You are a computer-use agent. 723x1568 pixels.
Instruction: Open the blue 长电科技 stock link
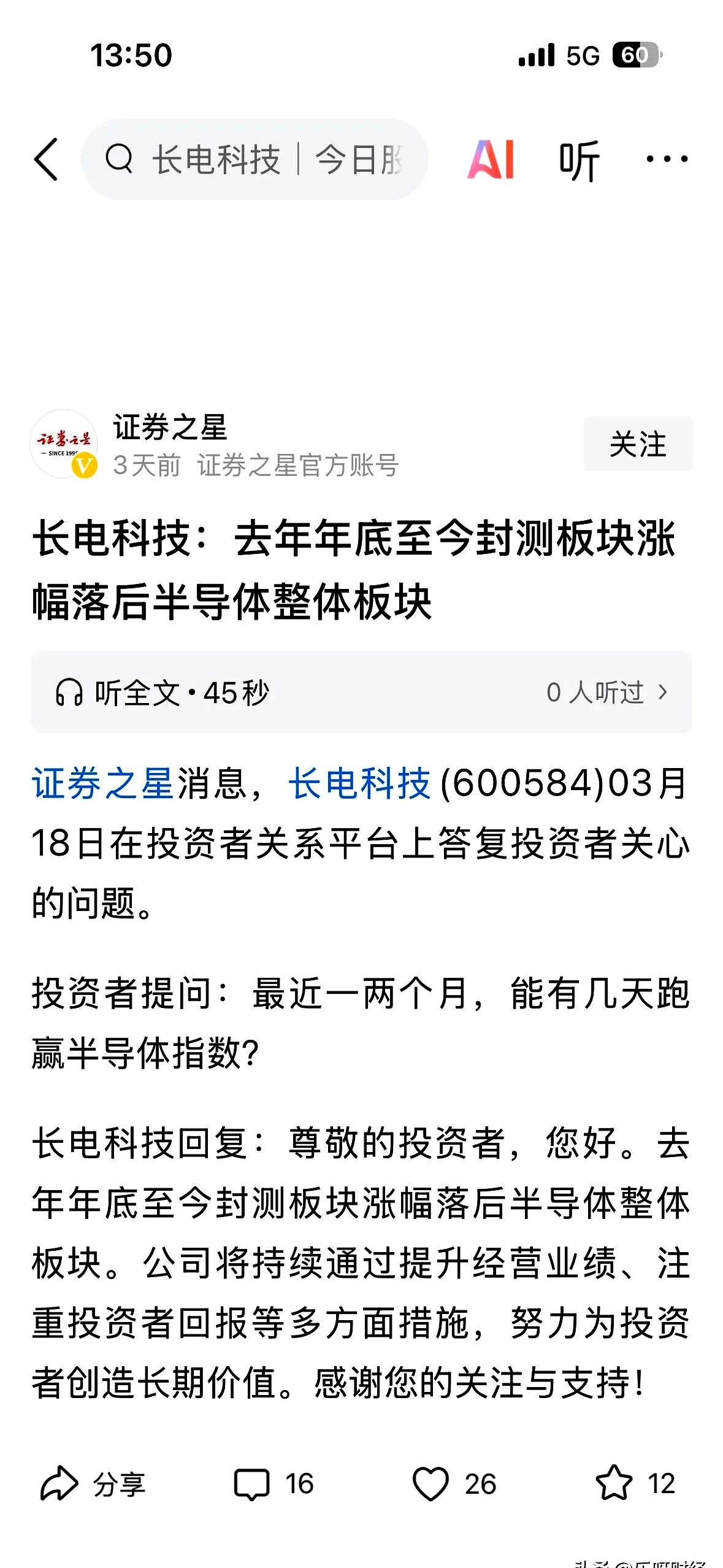359,783
